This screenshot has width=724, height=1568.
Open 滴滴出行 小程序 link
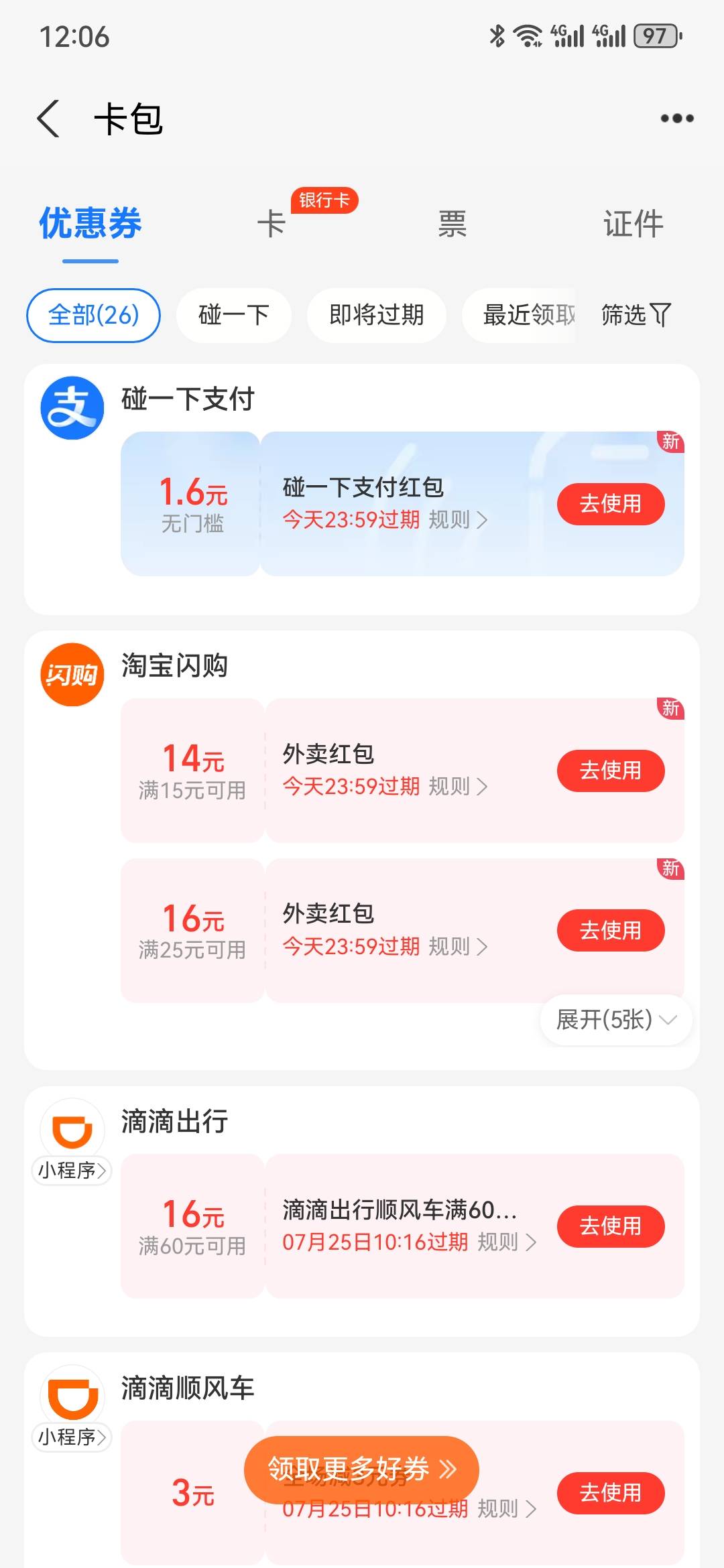tap(72, 1171)
